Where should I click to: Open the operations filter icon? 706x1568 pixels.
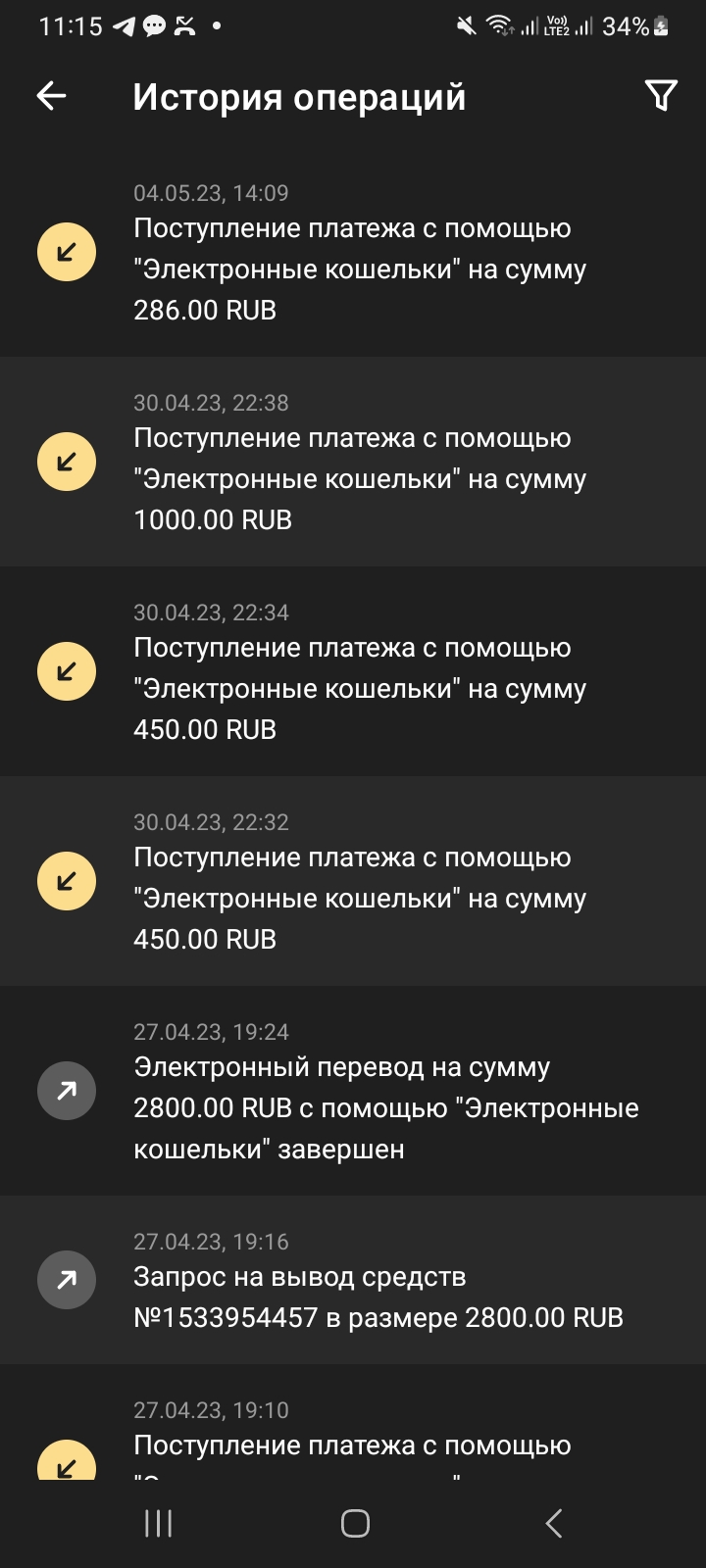point(662,95)
